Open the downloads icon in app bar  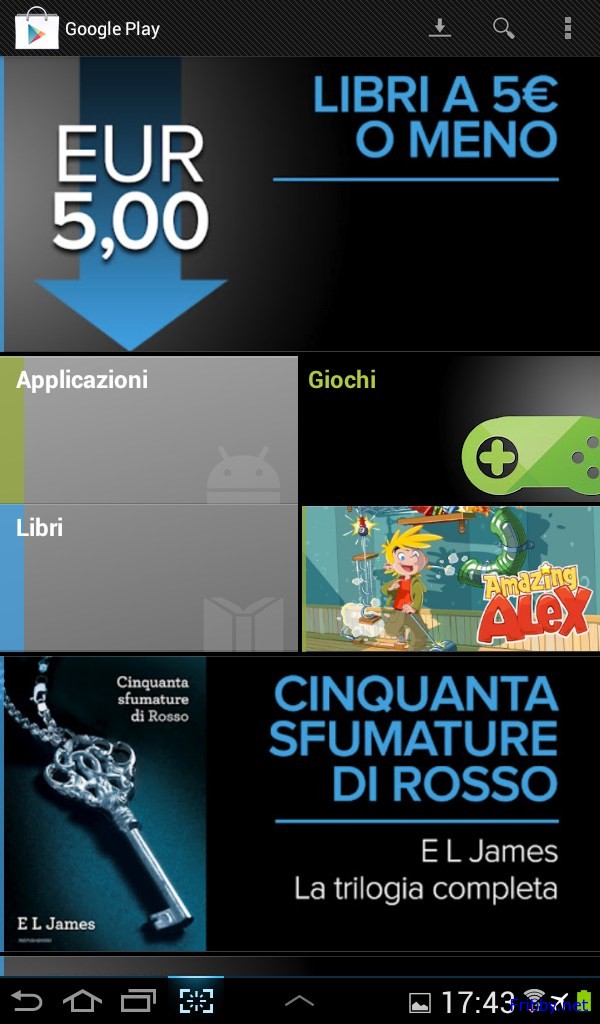(440, 28)
